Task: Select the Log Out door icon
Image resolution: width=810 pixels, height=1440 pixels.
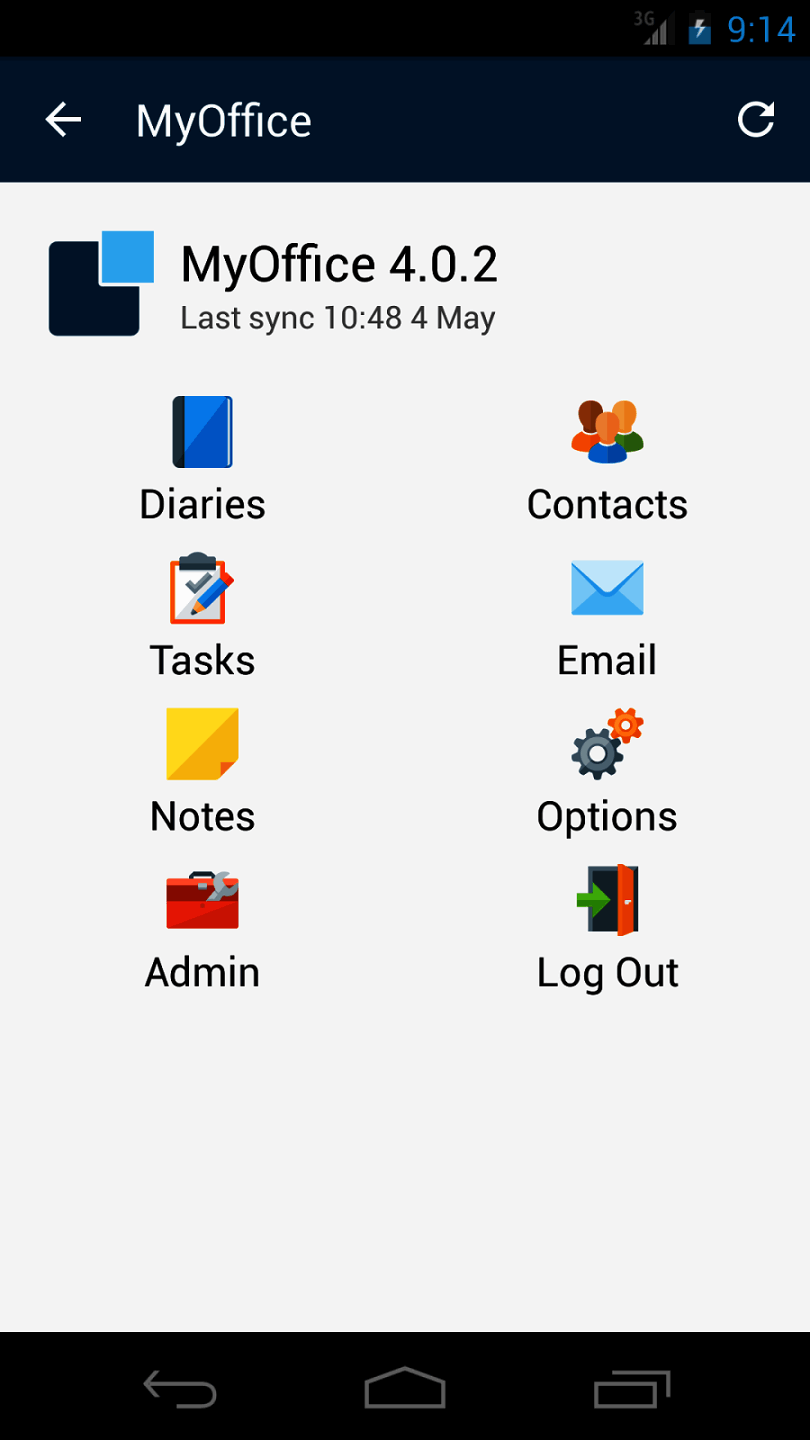Action: (607, 900)
